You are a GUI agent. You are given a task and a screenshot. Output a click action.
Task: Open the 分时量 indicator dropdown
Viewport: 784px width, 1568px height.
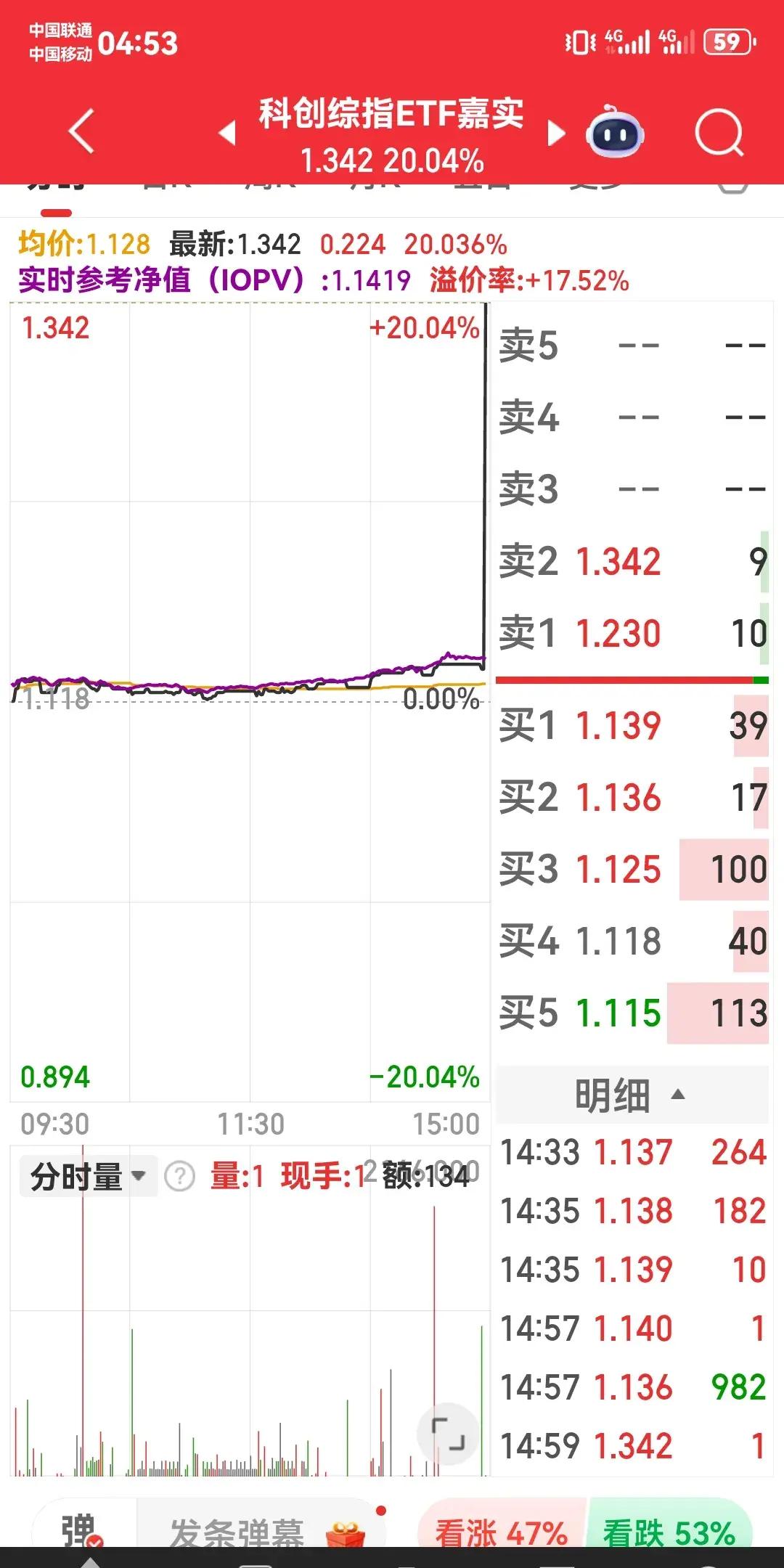coord(87,1174)
